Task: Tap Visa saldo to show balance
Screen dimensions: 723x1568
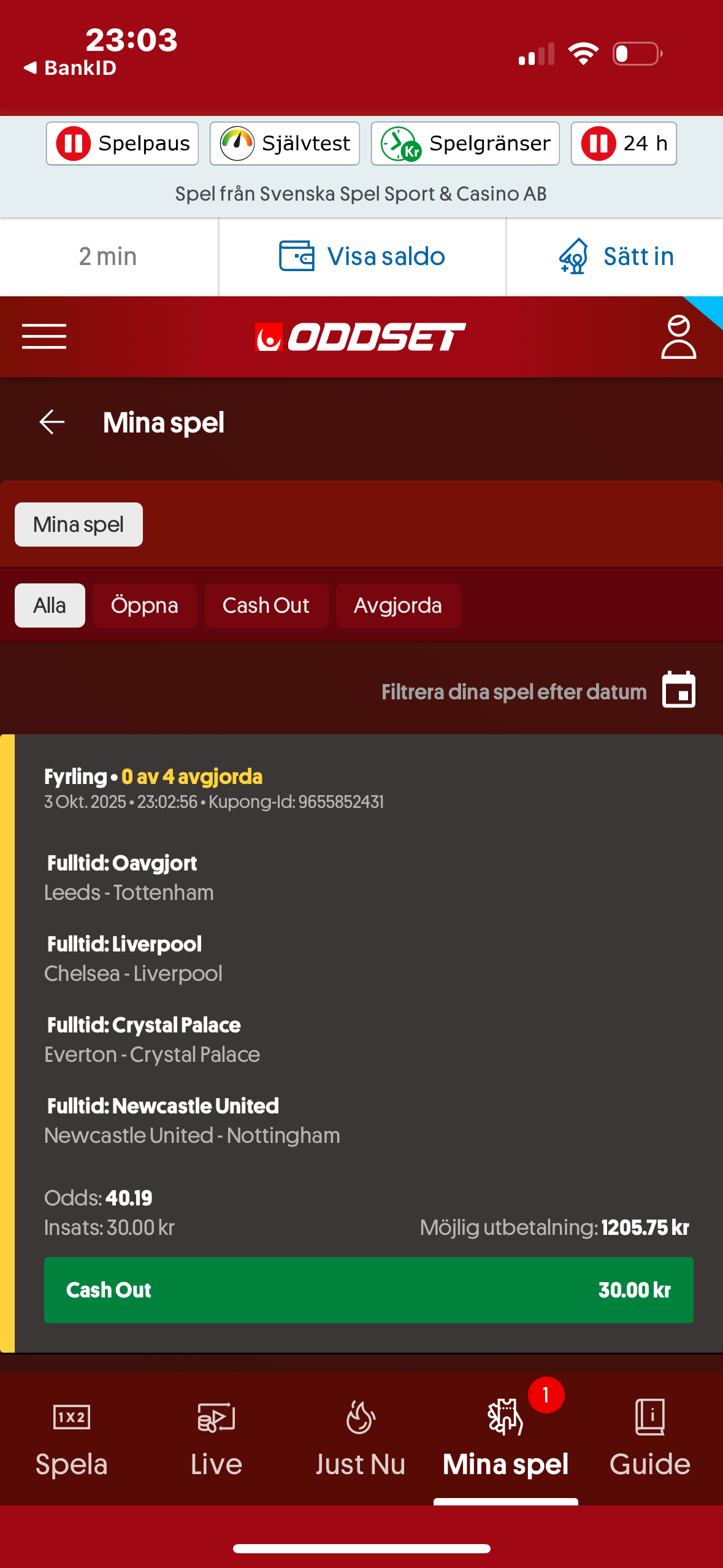Action: tap(362, 256)
